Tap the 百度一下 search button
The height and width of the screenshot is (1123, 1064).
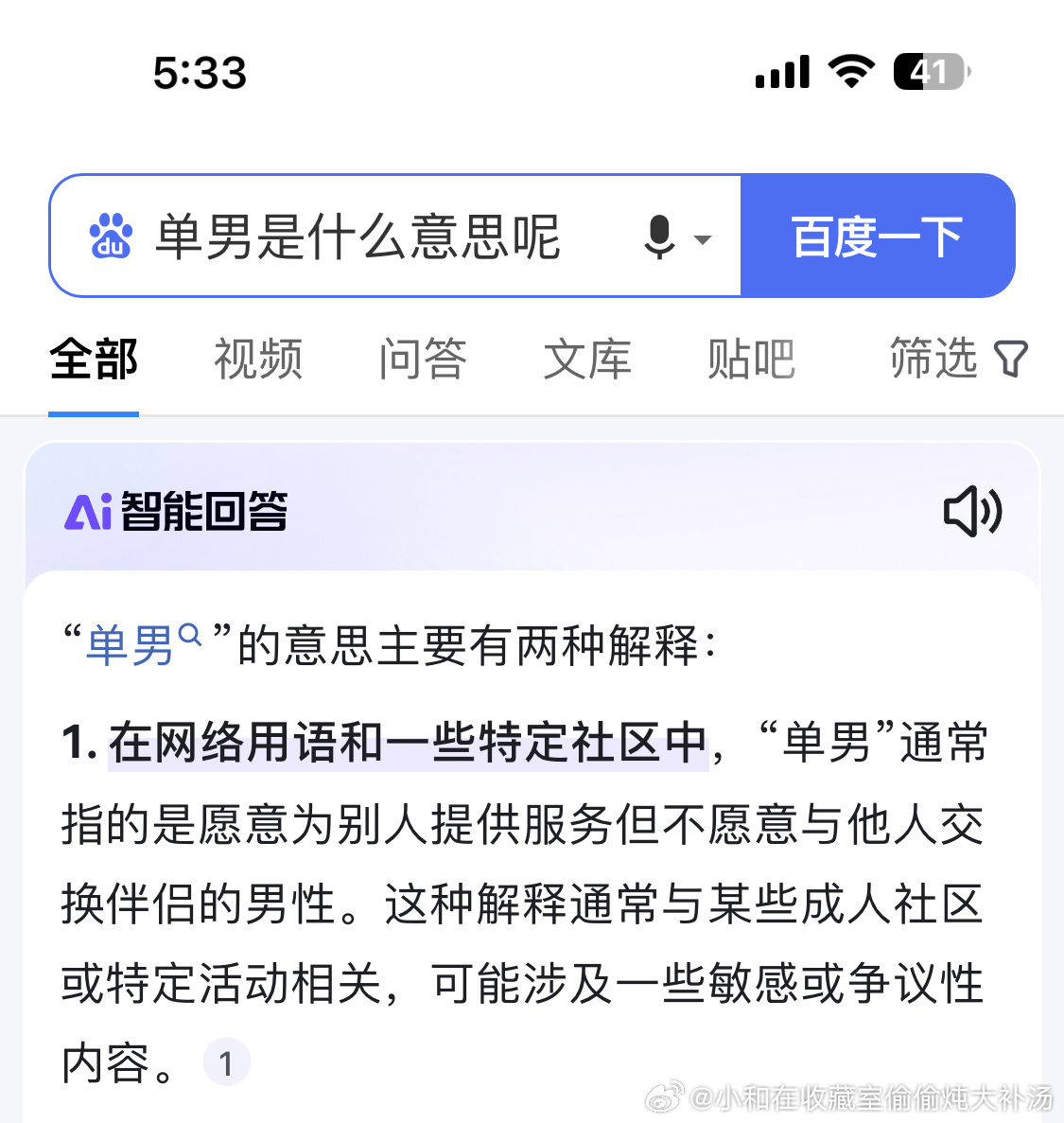877,237
